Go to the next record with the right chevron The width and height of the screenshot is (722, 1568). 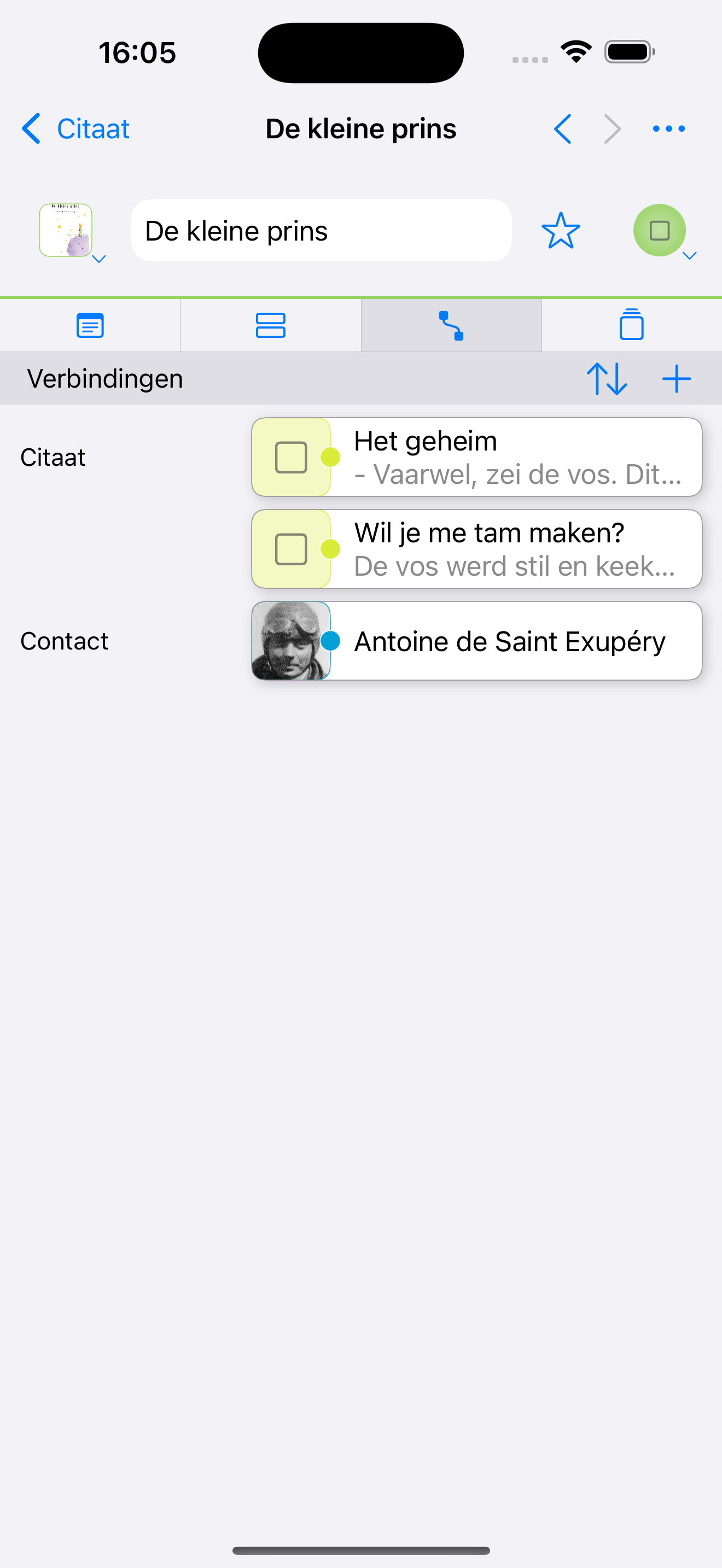point(612,128)
